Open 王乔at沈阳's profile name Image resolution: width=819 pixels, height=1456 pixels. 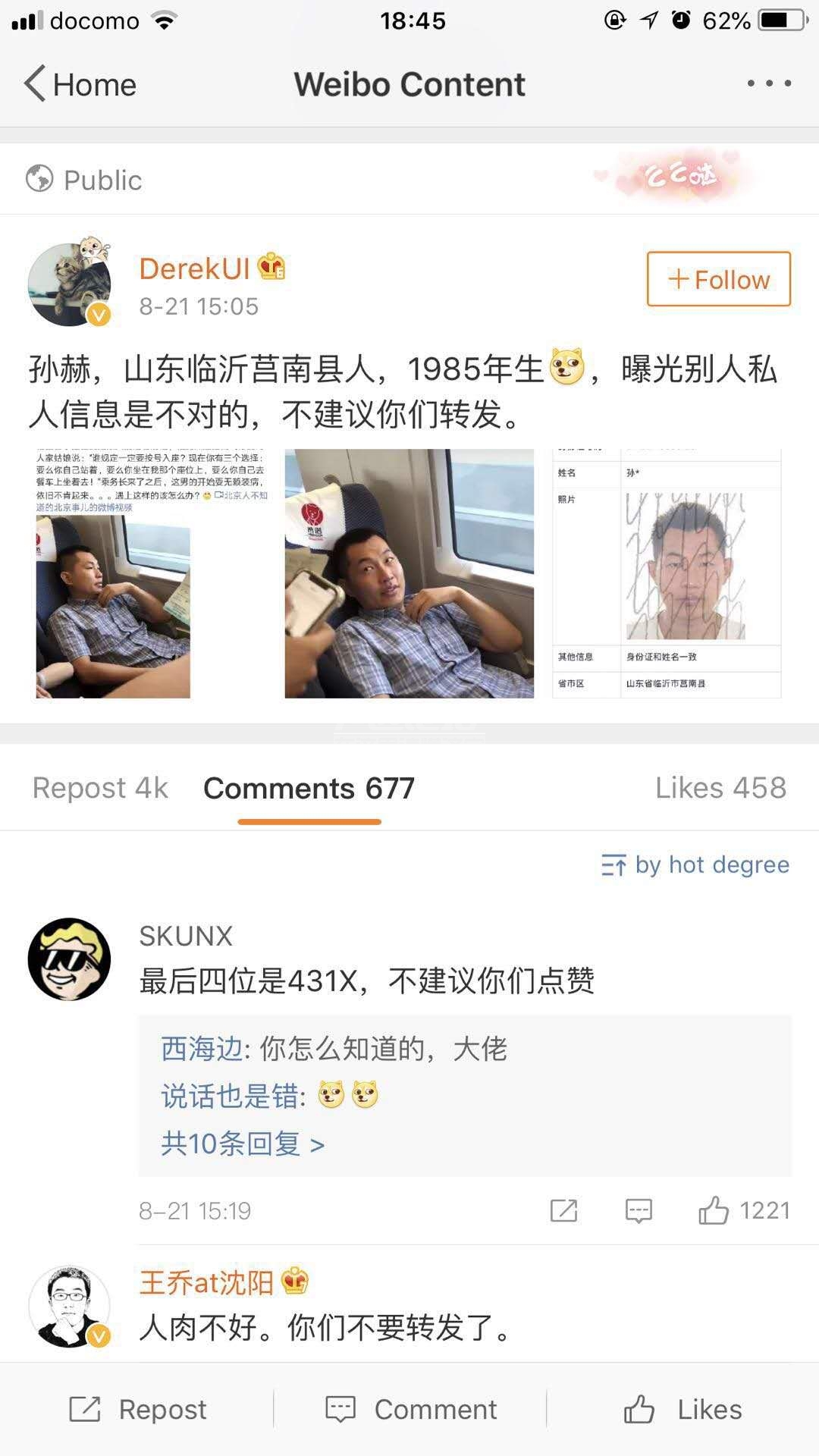click(206, 1282)
